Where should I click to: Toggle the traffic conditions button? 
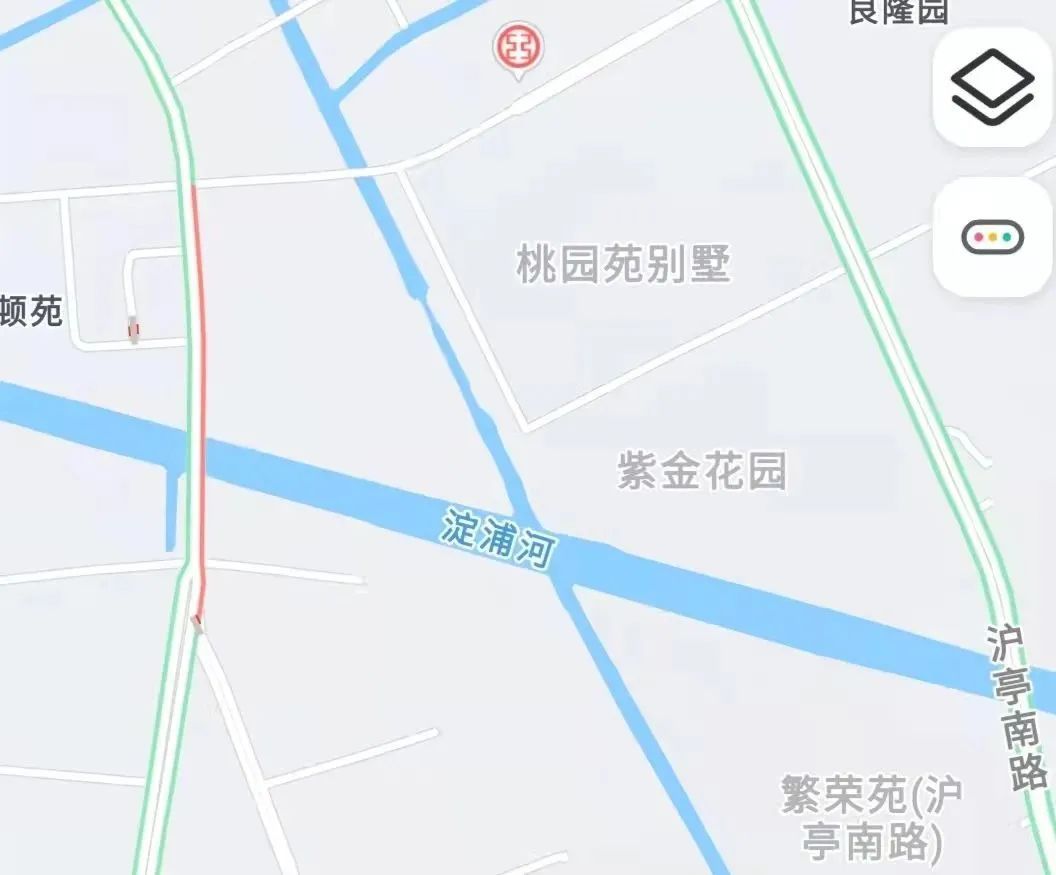[x=992, y=238]
